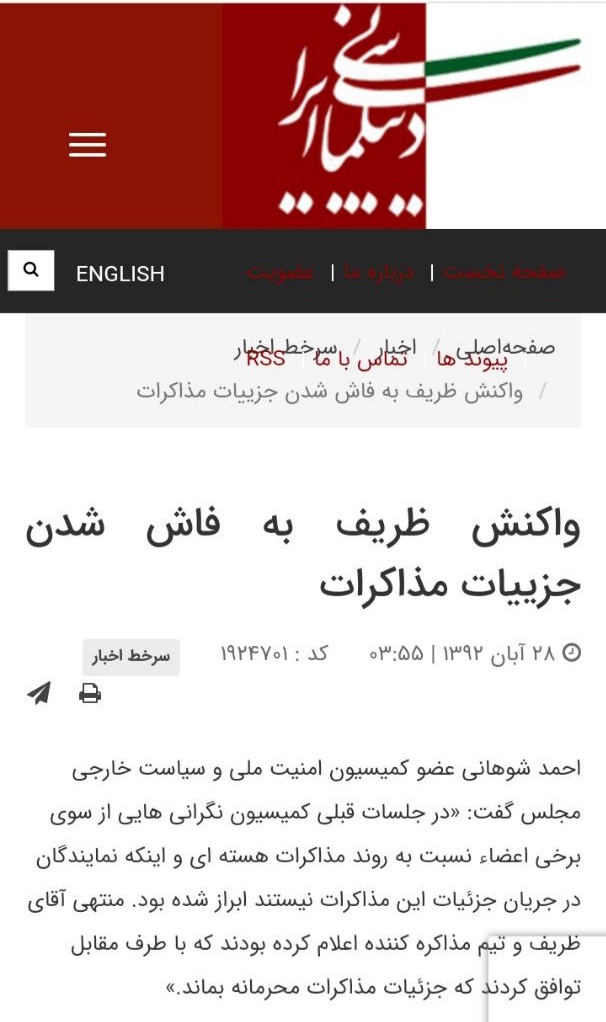The width and height of the screenshot is (606, 1022).
Task: Go to صفحه نخست
Action: pyautogui.click(x=504, y=272)
